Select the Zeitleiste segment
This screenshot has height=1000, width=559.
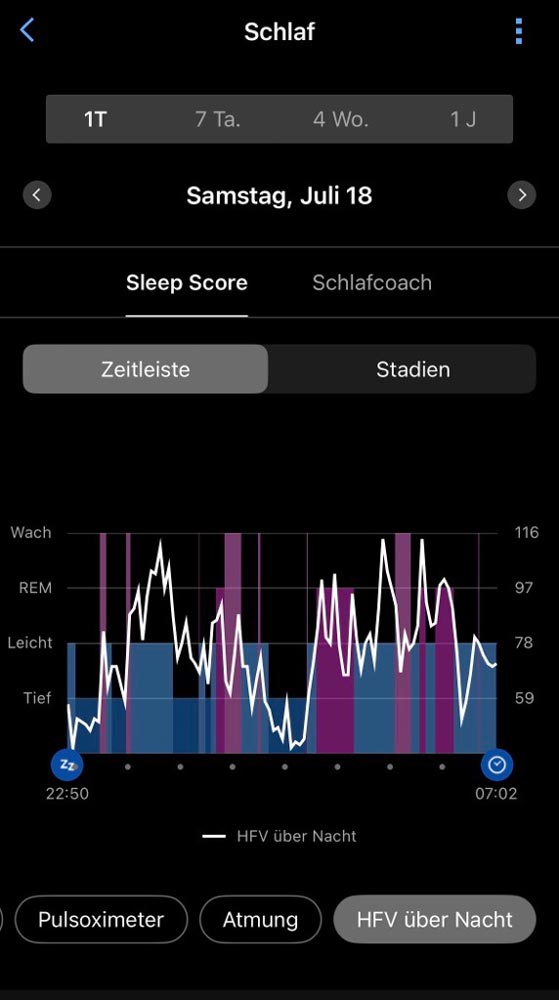click(145, 369)
